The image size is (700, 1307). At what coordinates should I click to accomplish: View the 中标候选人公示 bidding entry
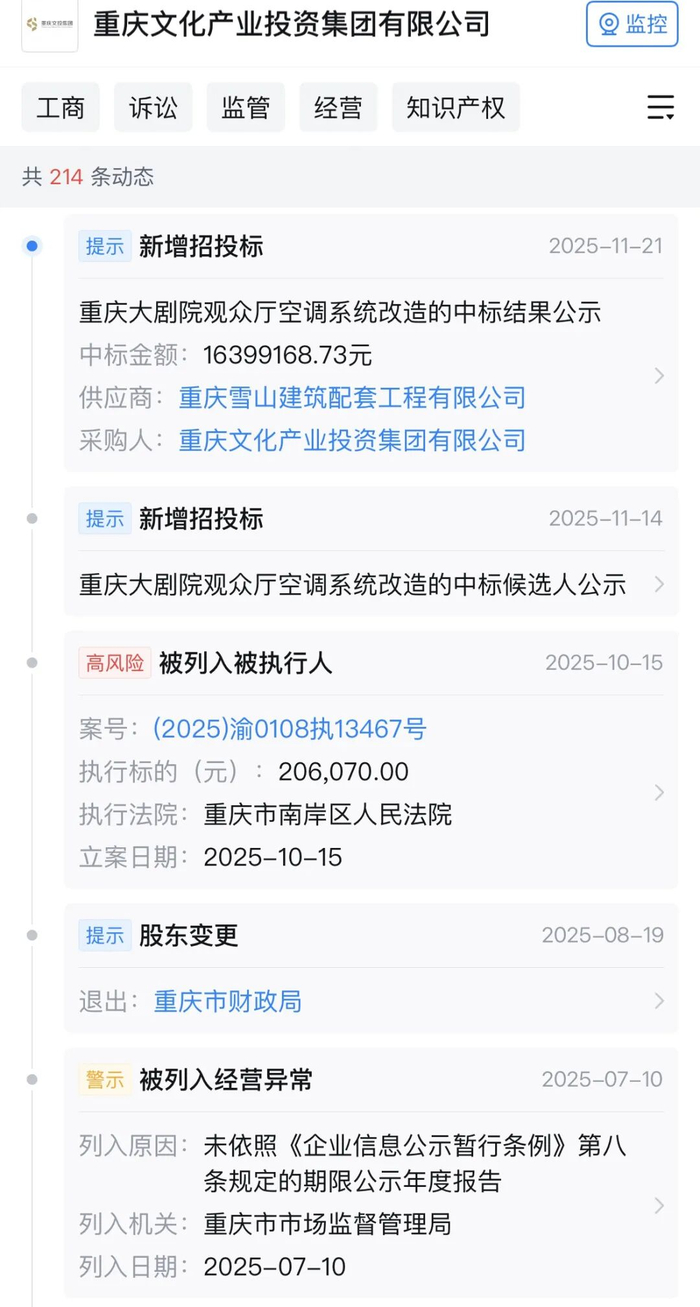pos(353,584)
